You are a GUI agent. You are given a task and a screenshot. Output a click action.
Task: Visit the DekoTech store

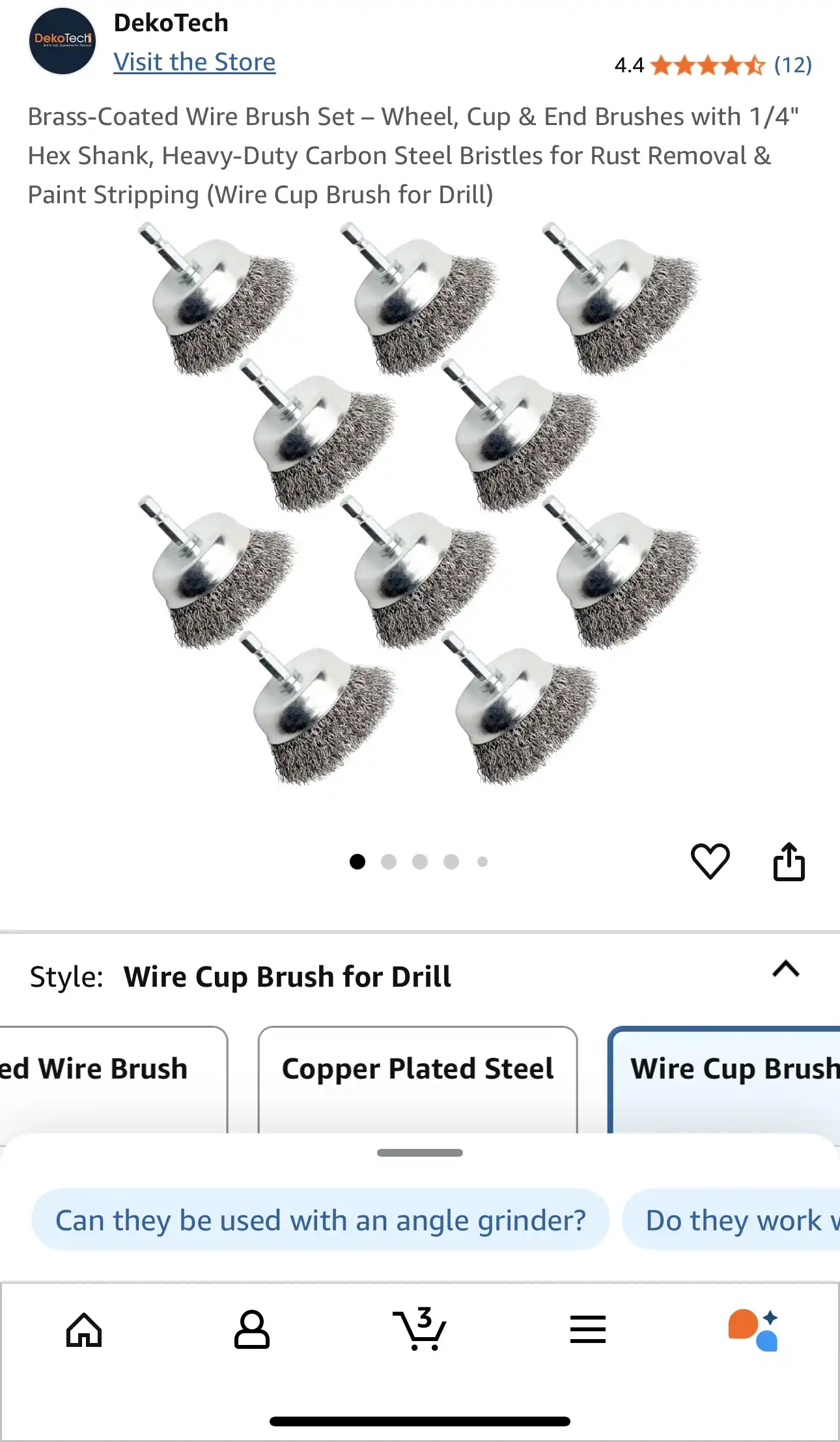(194, 63)
